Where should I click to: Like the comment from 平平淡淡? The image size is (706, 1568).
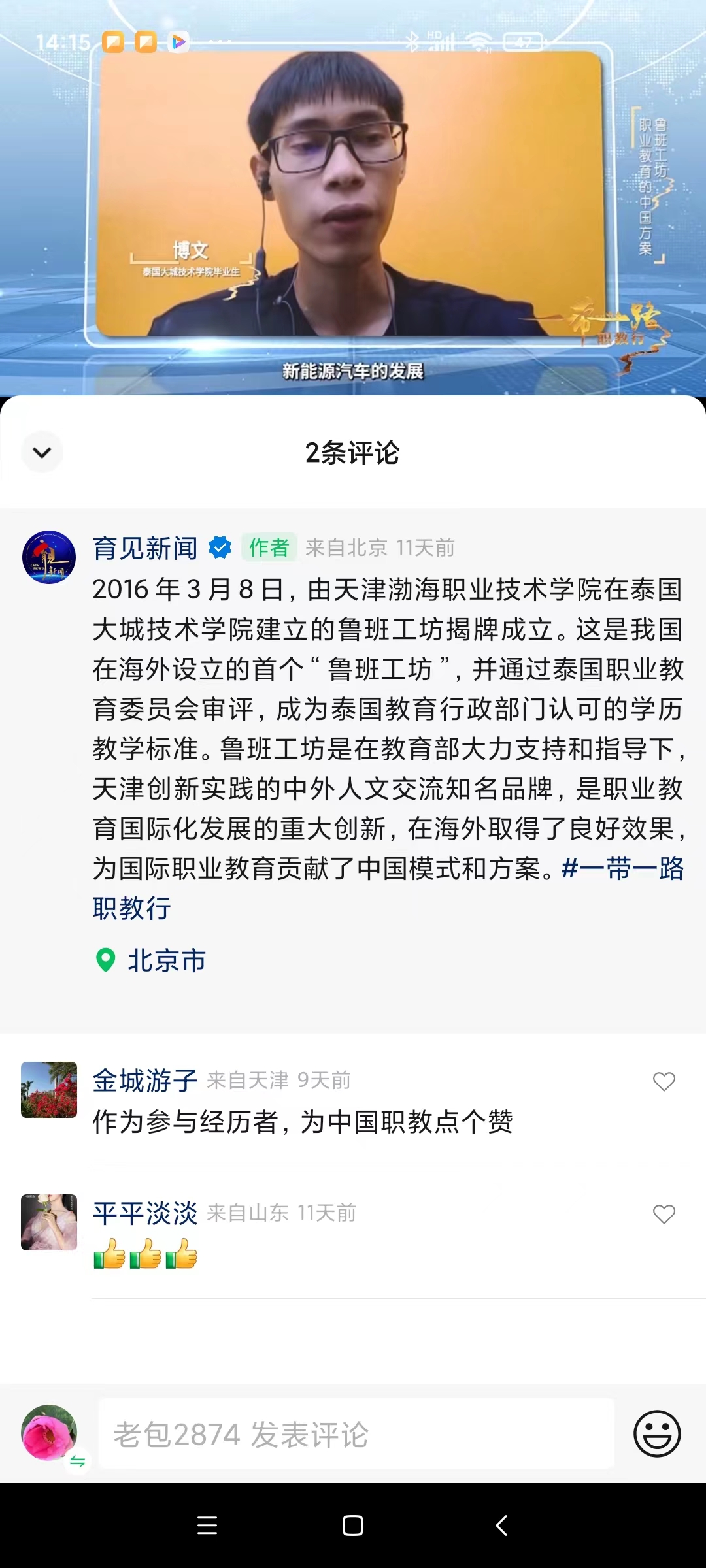tap(664, 1215)
